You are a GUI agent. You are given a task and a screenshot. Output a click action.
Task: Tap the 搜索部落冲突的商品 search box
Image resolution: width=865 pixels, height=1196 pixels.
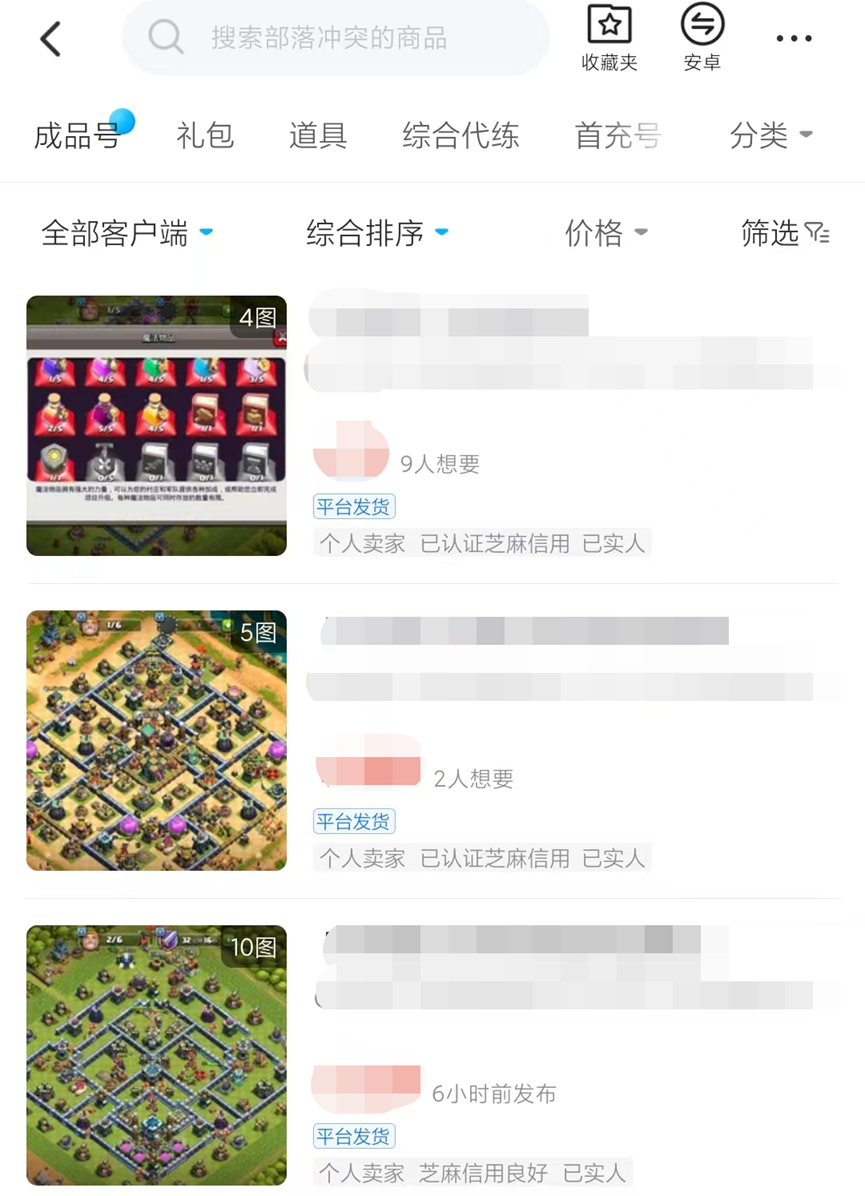click(x=335, y=38)
